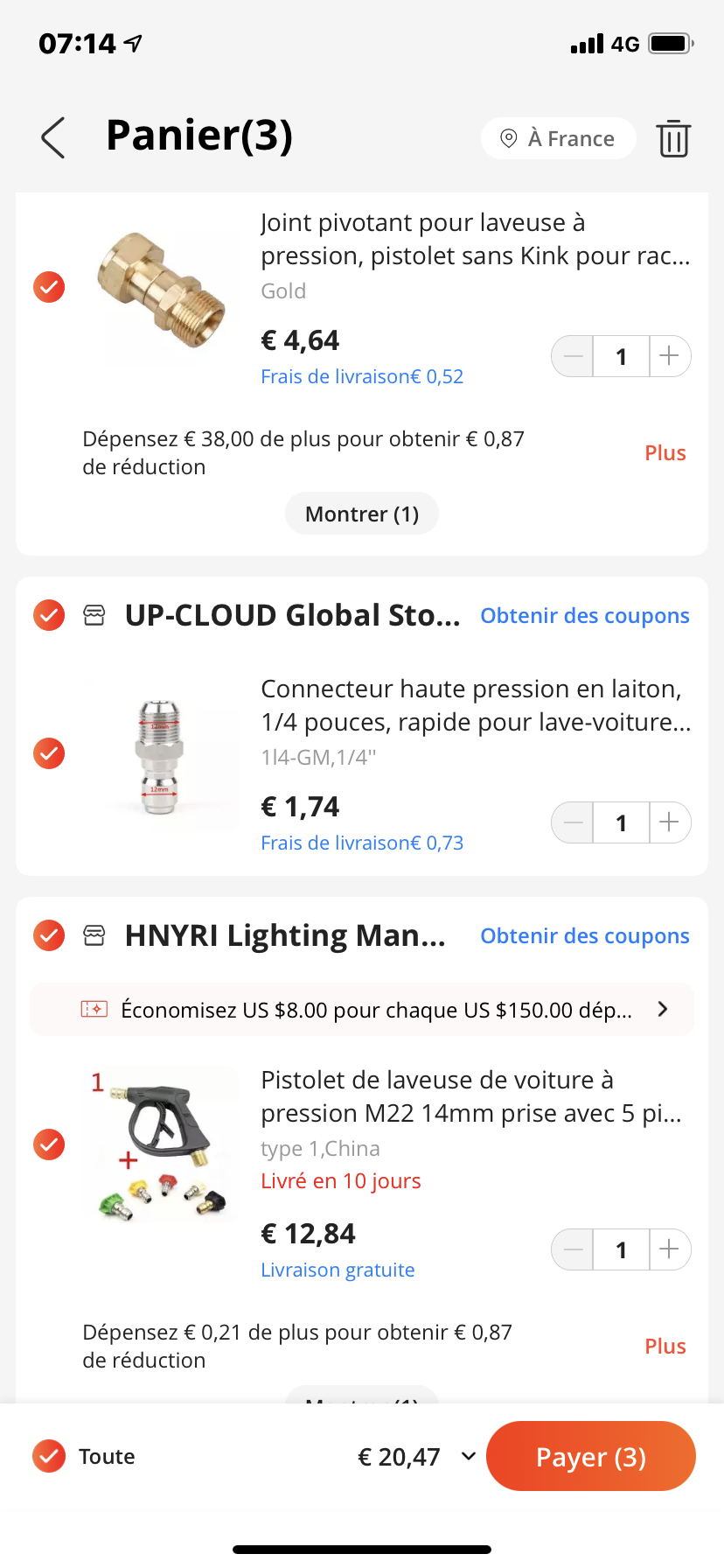Viewport: 724px width, 1568px height.
Task: Open the UP-CLOUD Global Store page
Action: click(x=292, y=616)
